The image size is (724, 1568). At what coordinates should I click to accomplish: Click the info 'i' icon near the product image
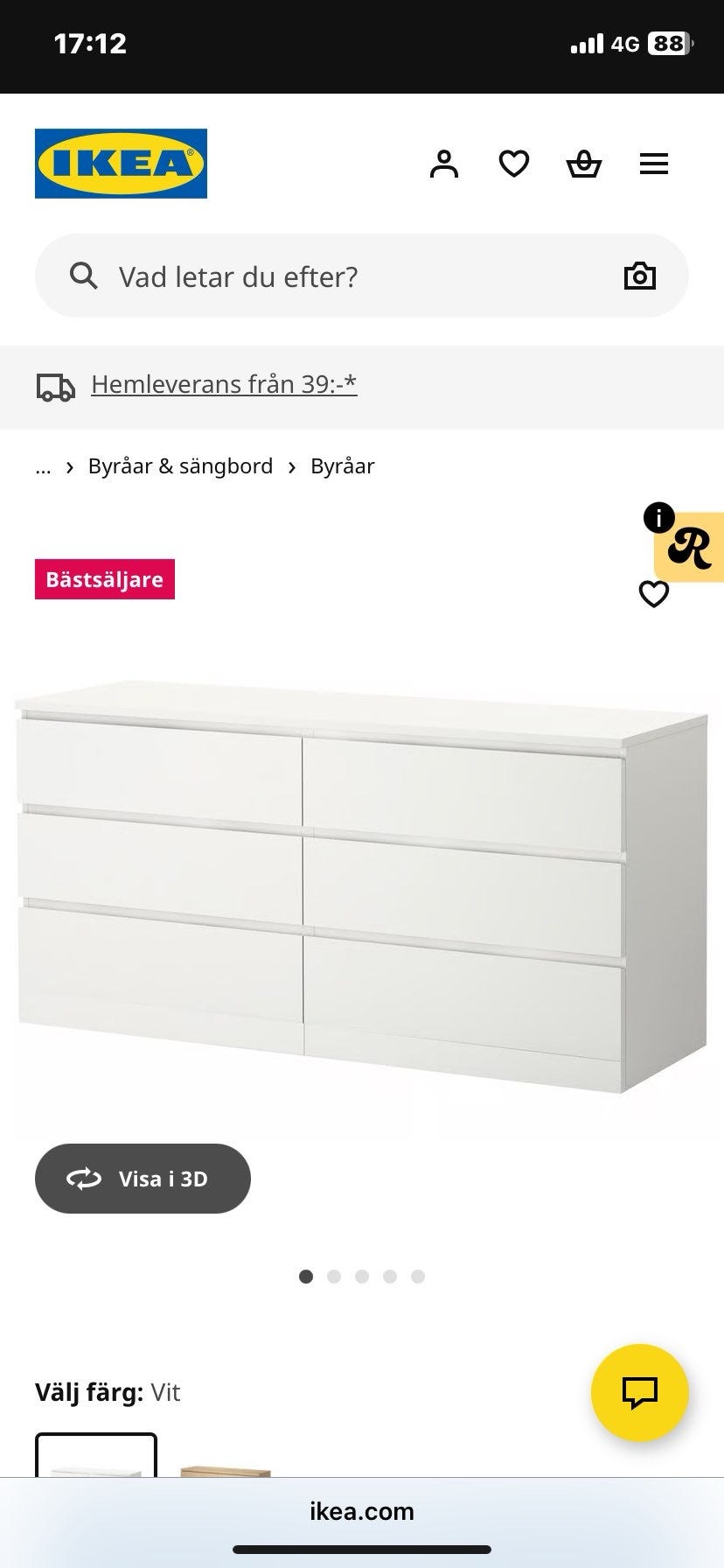coord(658,516)
